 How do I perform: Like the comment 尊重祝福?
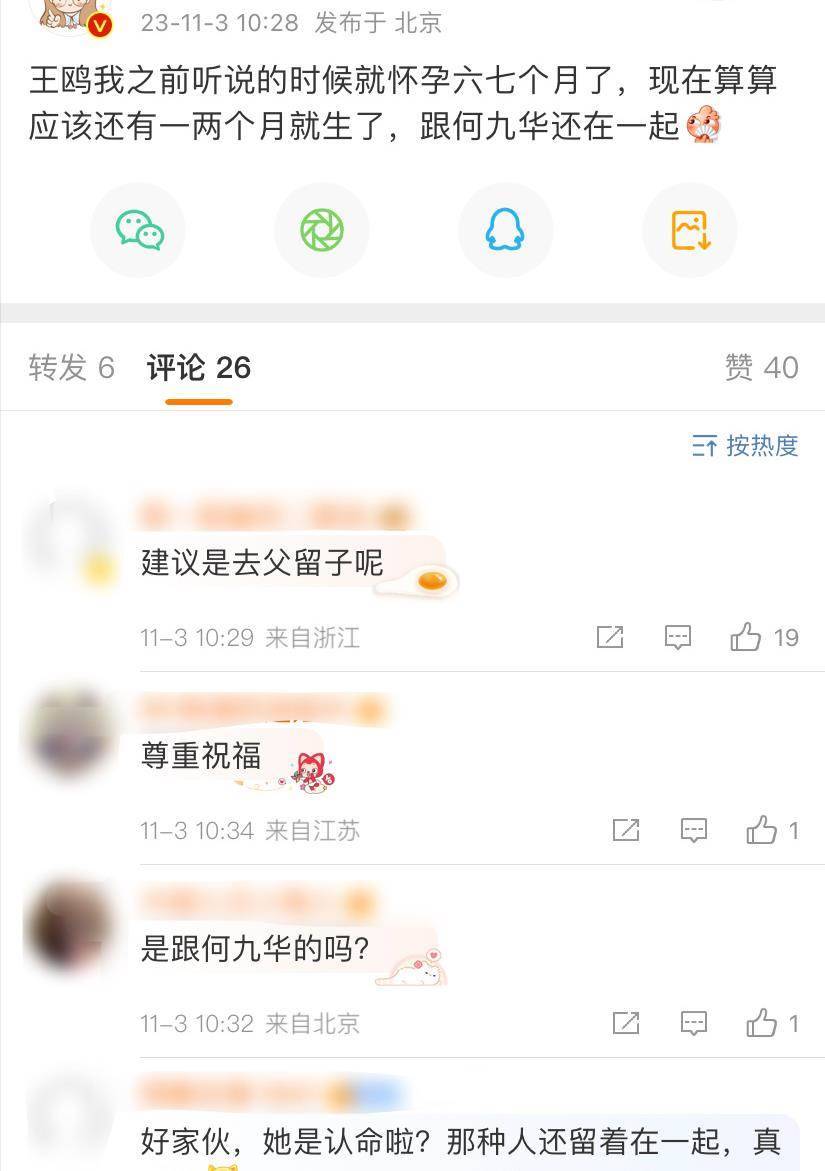pyautogui.click(x=762, y=830)
